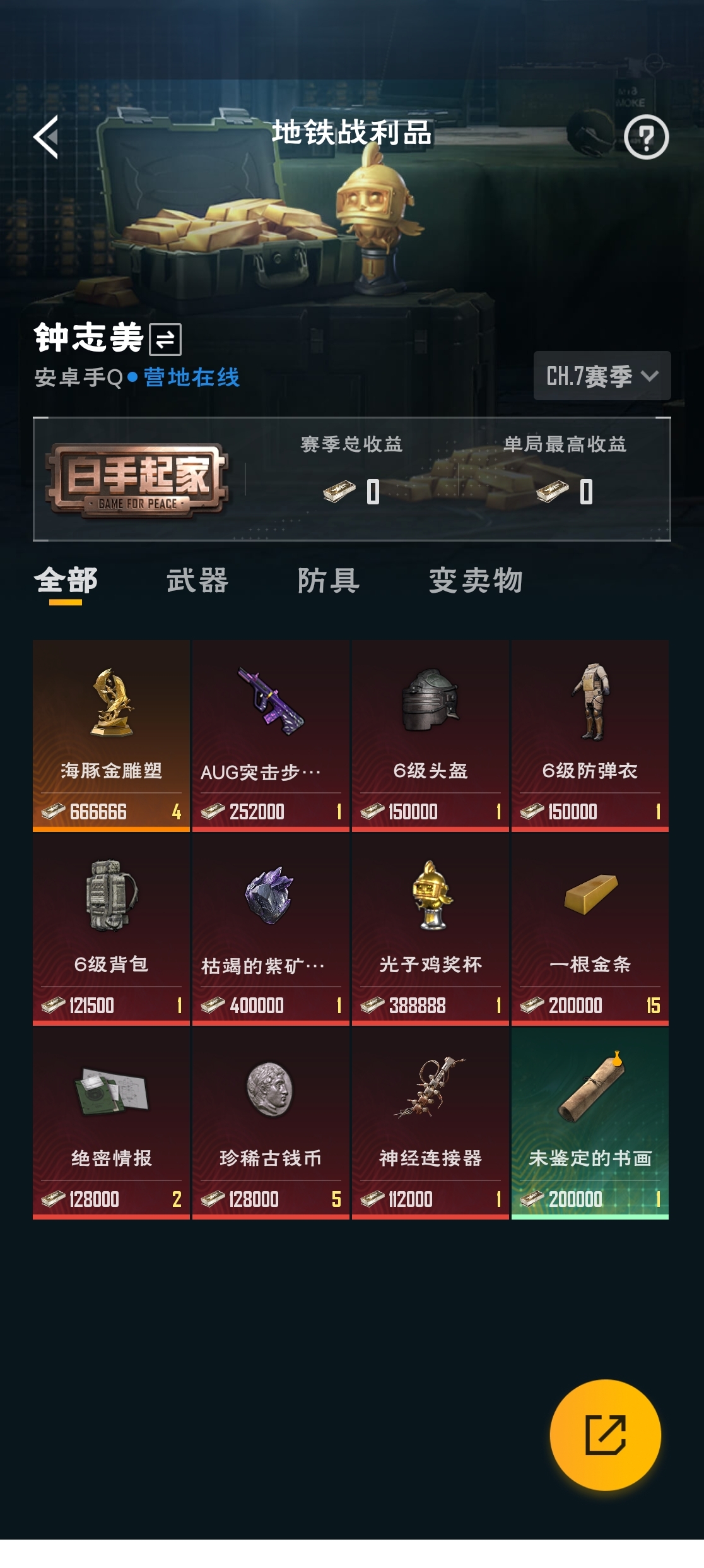
Task: Open the 海豚金雕塑 item card
Action: (x=112, y=735)
